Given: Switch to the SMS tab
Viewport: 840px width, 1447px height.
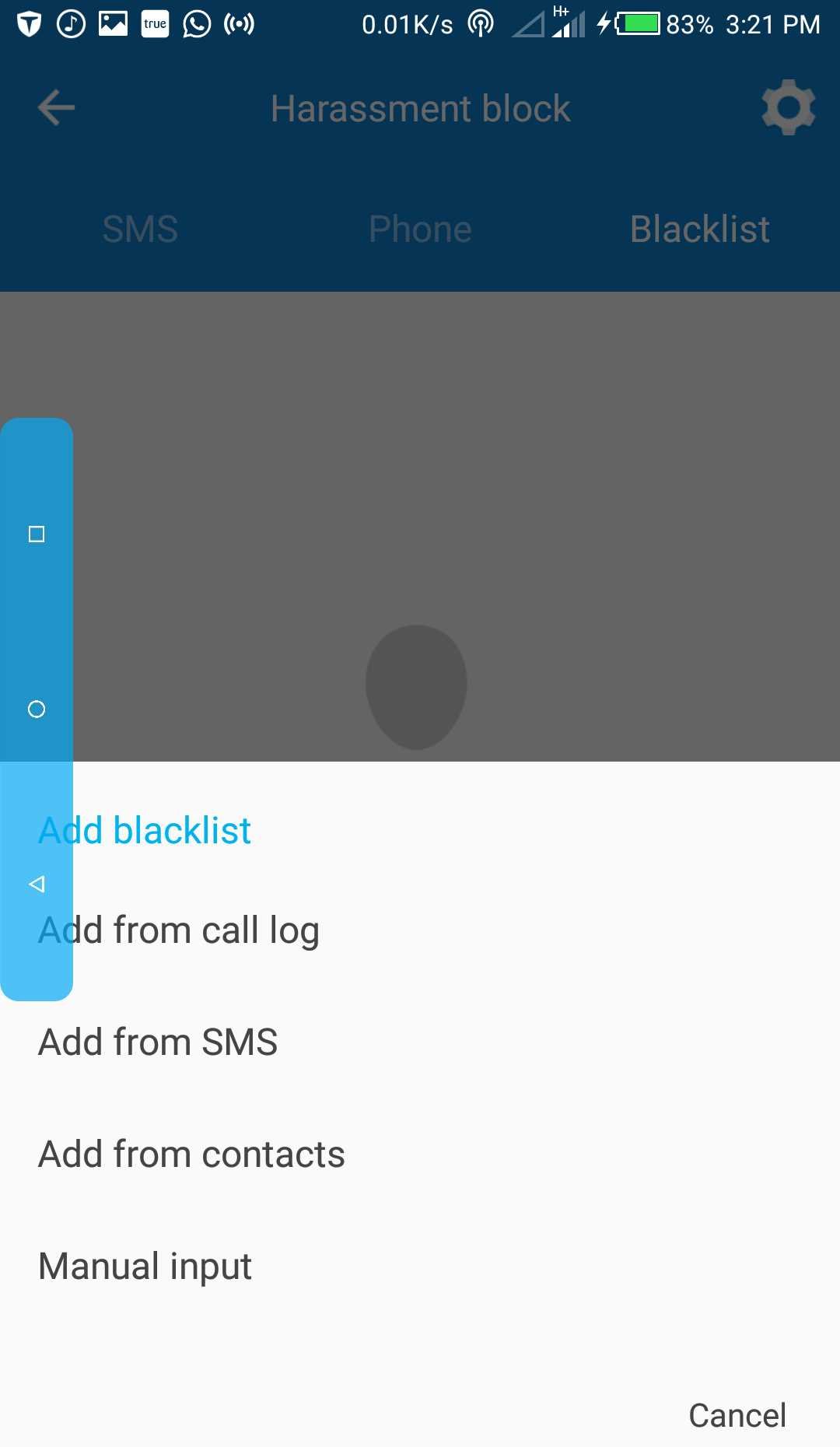Looking at the screenshot, I should point(140,229).
